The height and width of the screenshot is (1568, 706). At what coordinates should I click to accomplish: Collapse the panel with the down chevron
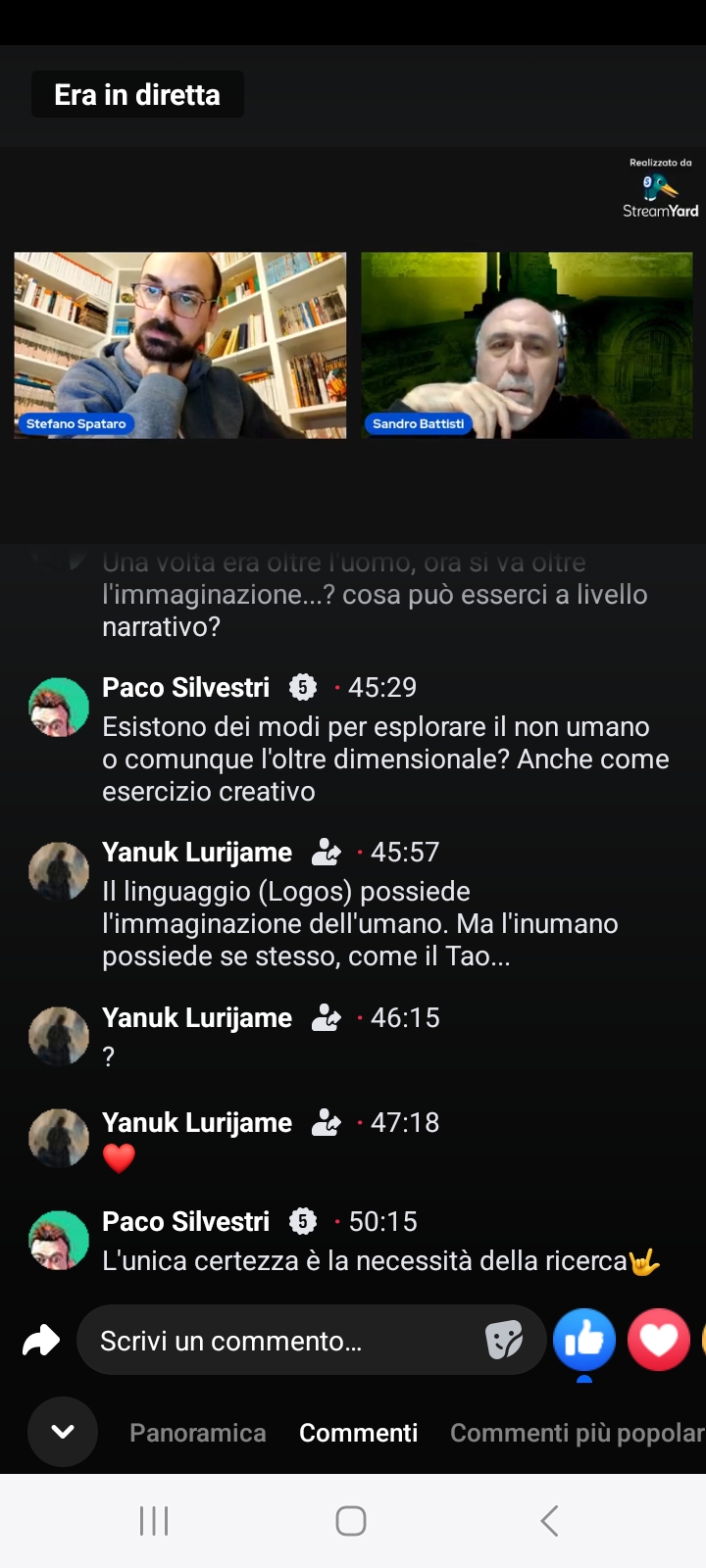[63, 1432]
